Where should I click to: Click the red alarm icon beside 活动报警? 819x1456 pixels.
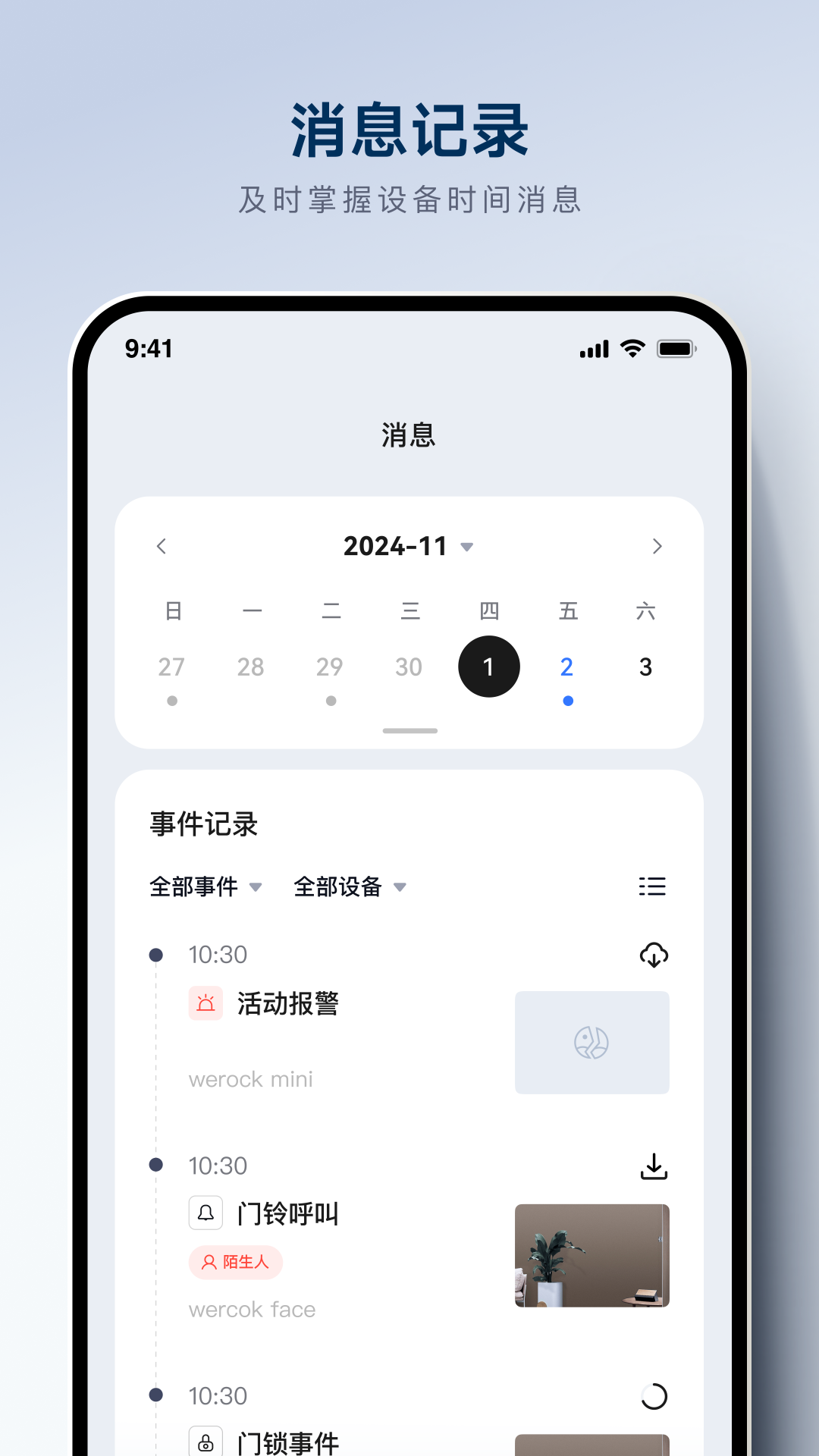pos(206,1003)
